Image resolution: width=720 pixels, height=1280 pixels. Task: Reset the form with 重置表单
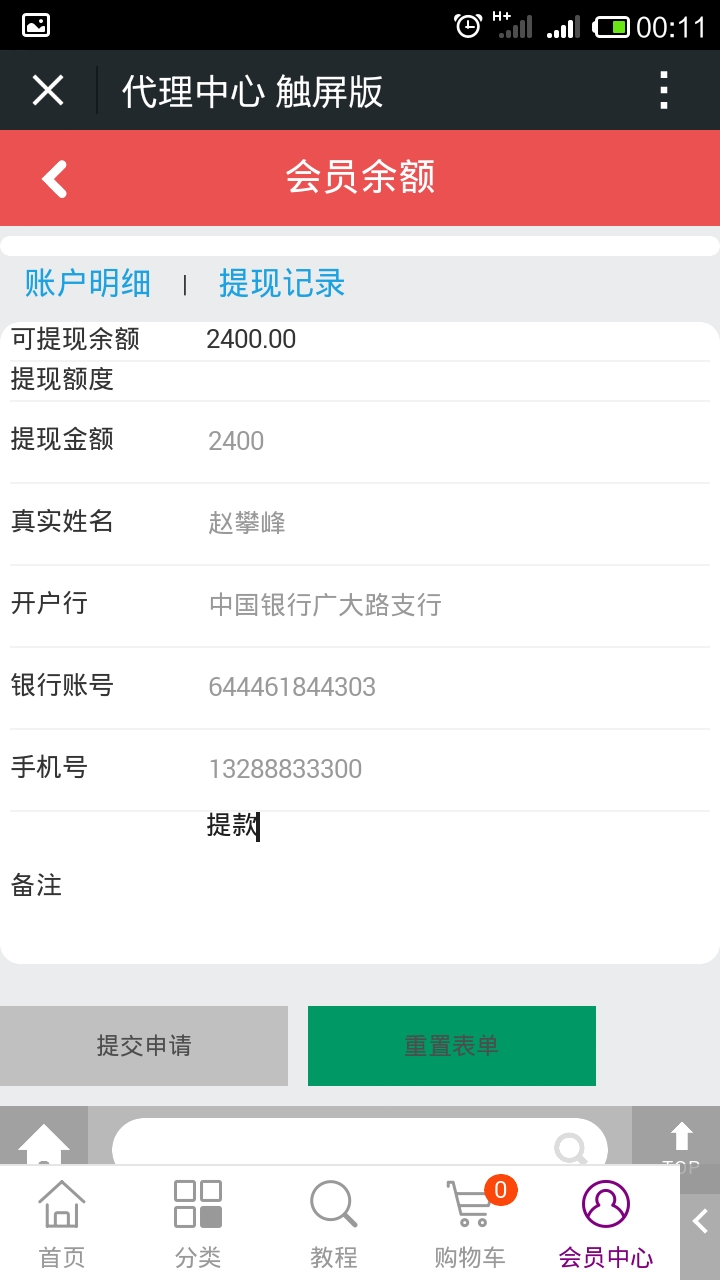[x=452, y=1046]
